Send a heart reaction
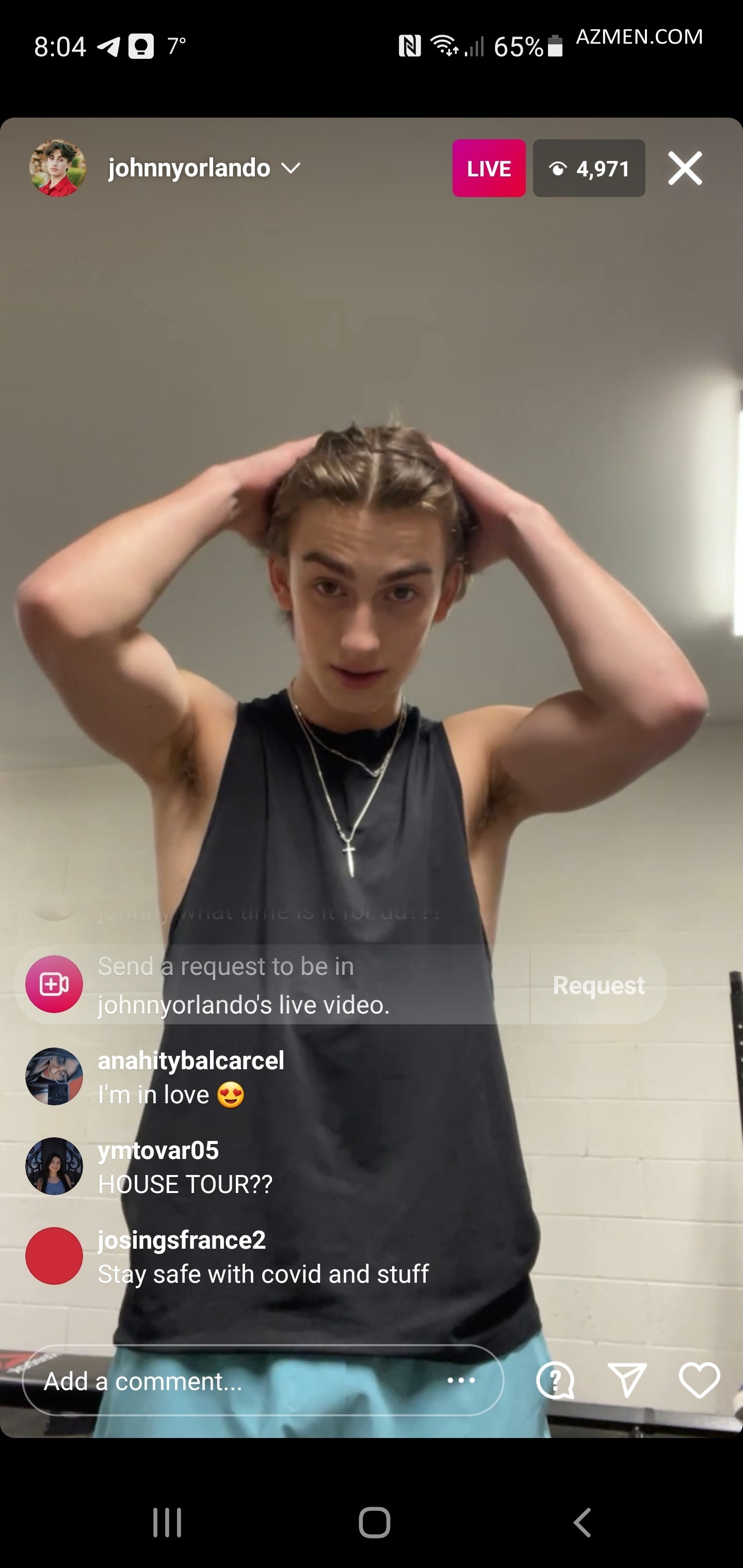 [699, 1381]
